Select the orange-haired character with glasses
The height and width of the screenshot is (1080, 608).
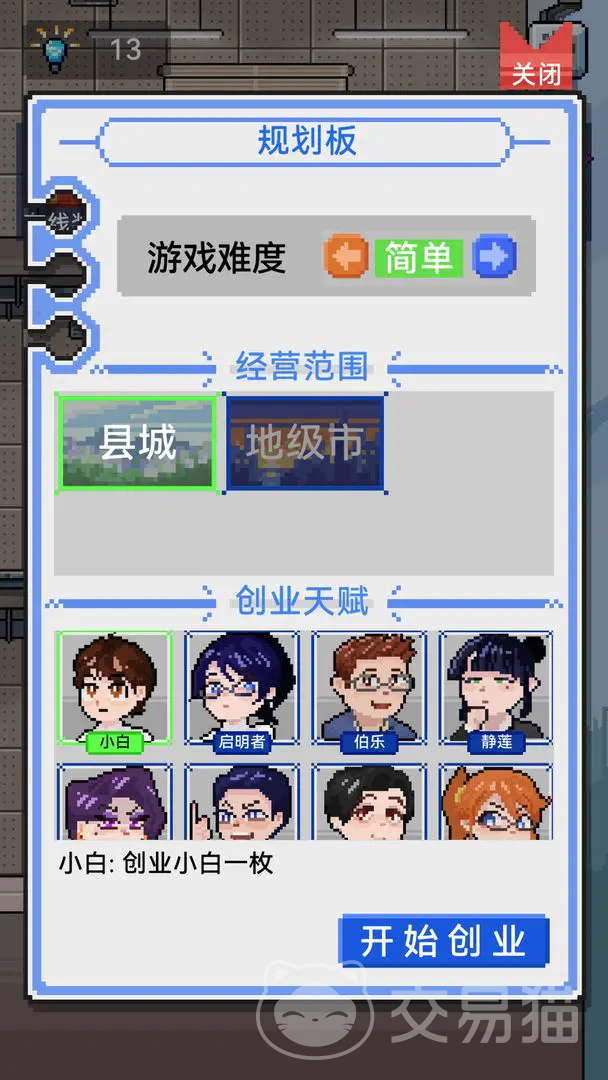tap(496, 802)
